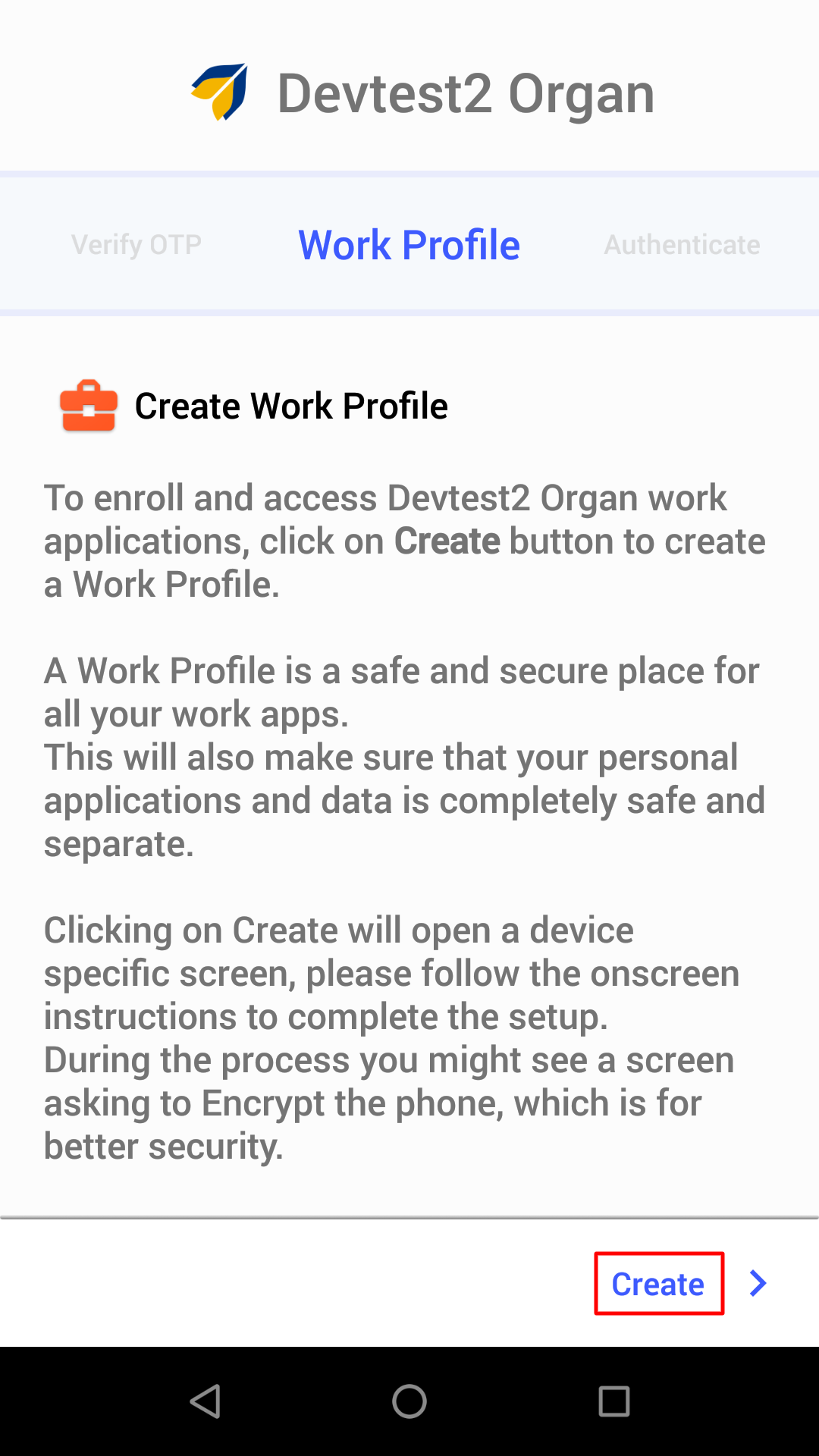Tap the forward chevron next to Create

[x=758, y=1283]
